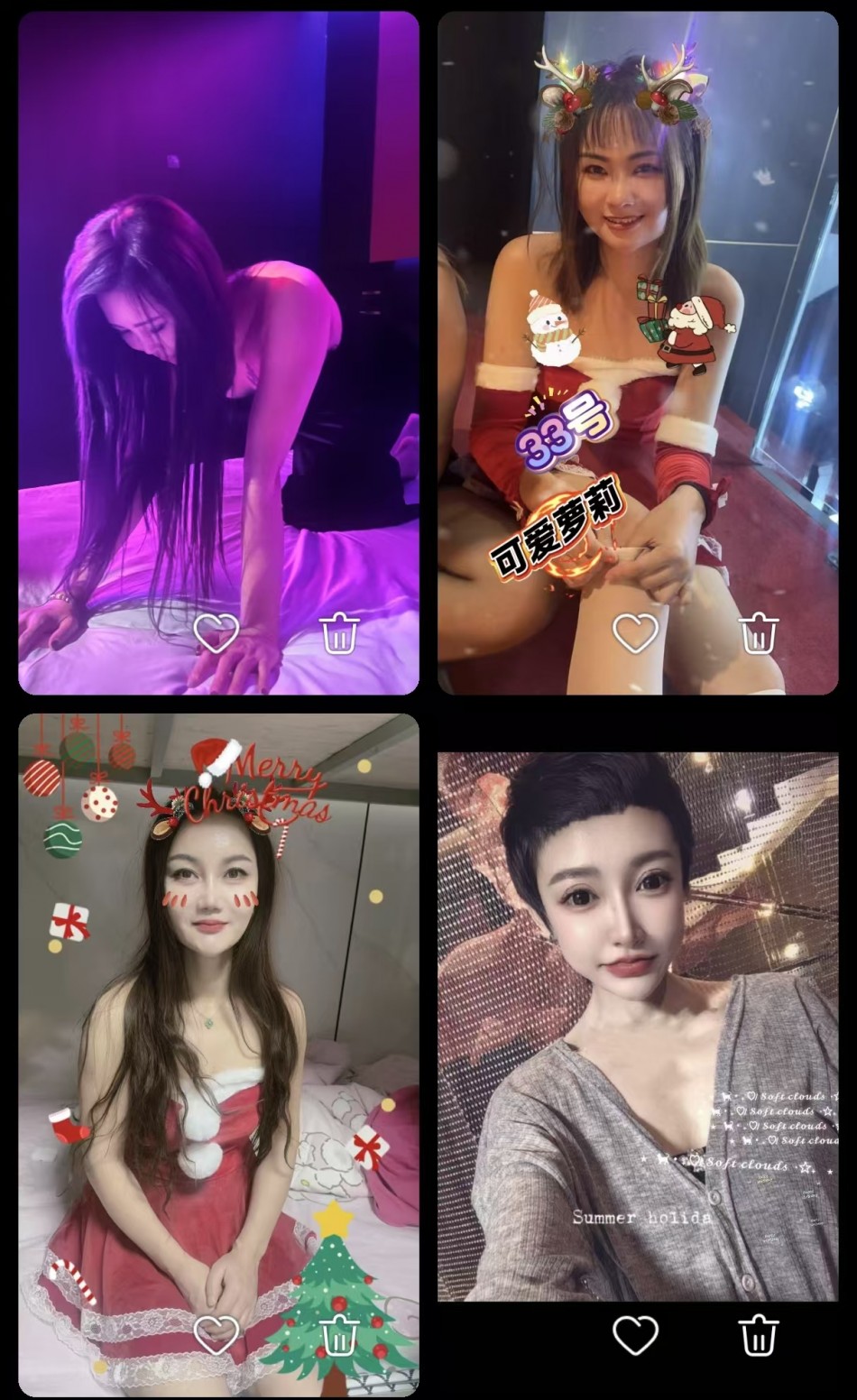The width and height of the screenshot is (857, 1400).
Task: Delete the Summer holiday selfie
Action: point(759,1334)
